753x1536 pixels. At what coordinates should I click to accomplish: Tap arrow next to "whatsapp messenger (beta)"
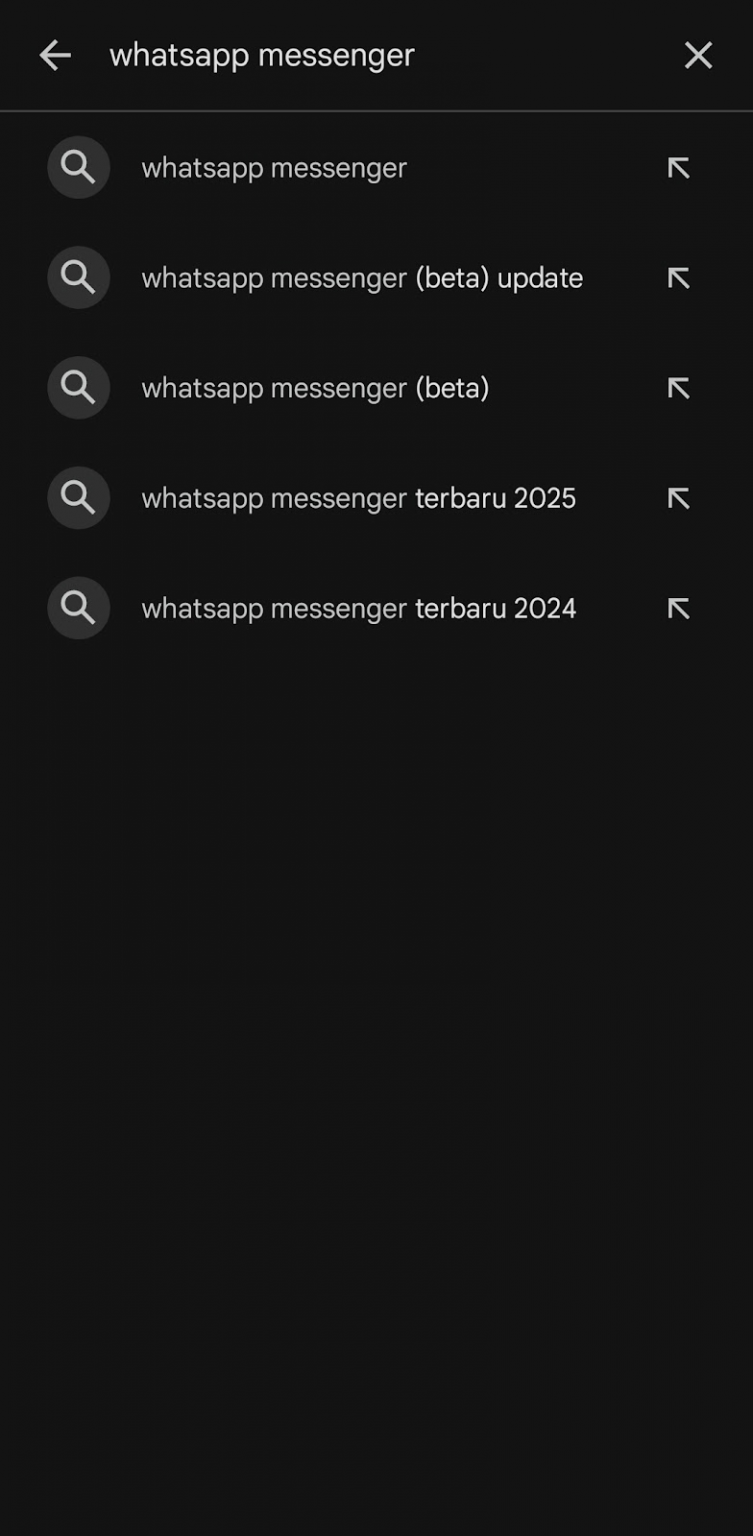[679, 388]
